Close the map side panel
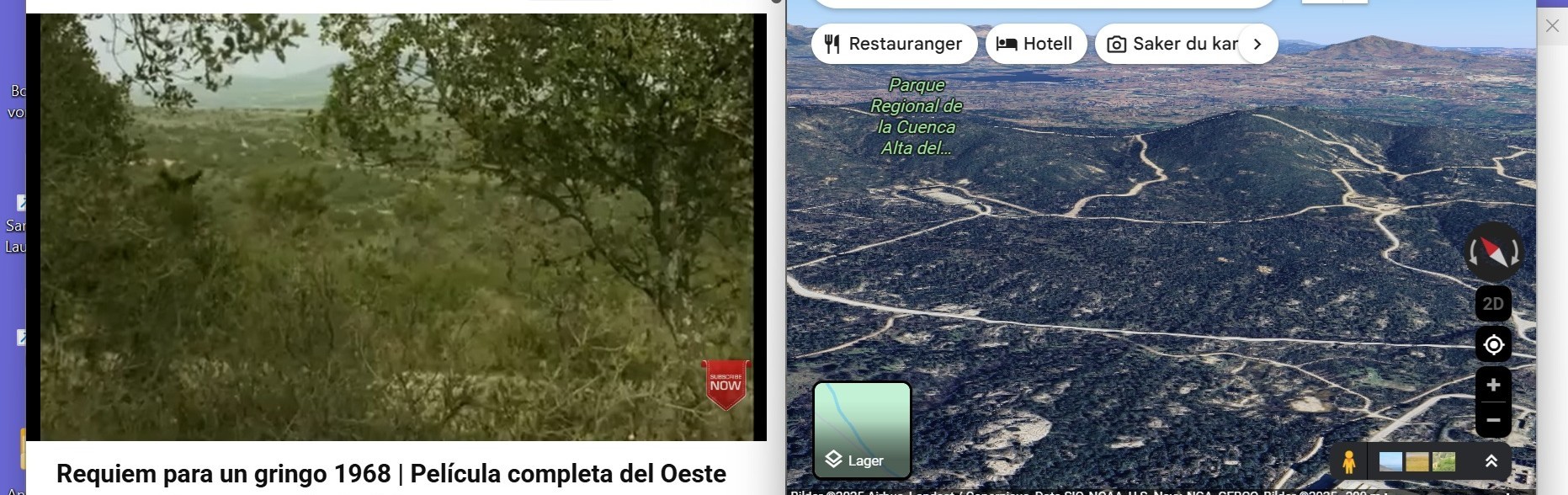1568x495 pixels. pos(1552,26)
